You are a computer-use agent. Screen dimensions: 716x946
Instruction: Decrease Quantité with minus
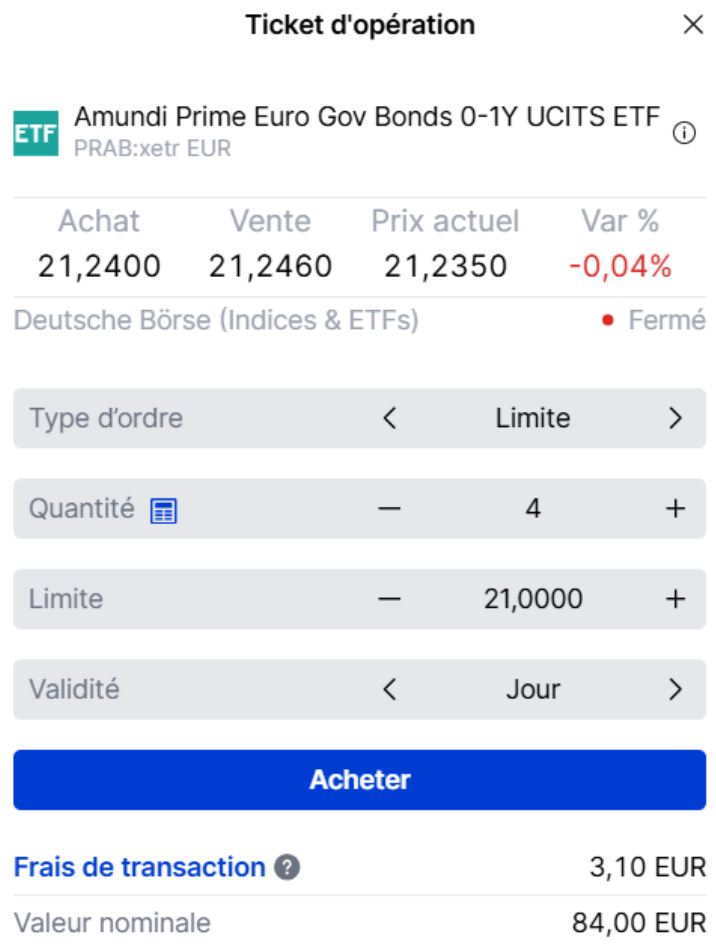coord(389,509)
